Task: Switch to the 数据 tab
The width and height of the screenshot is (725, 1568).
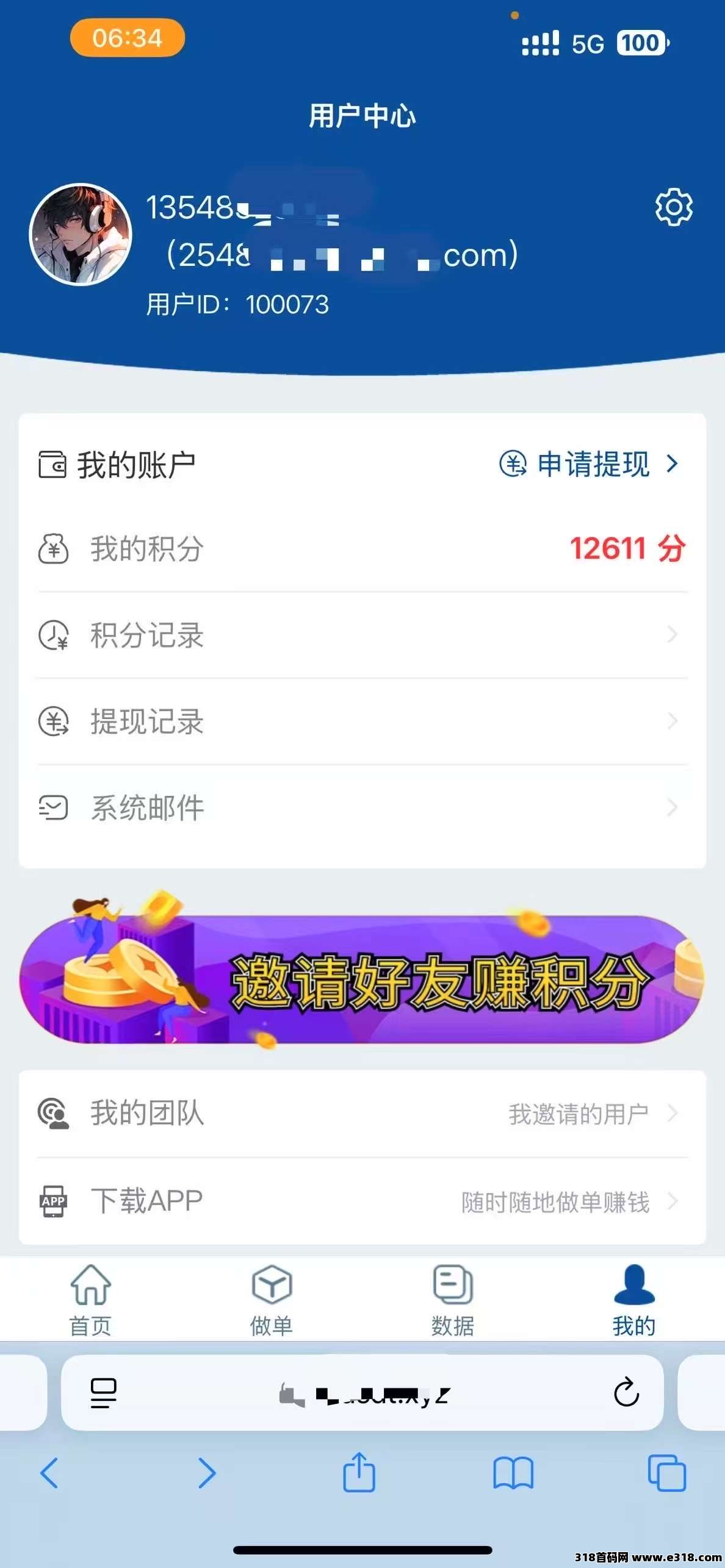Action: pos(453,1299)
